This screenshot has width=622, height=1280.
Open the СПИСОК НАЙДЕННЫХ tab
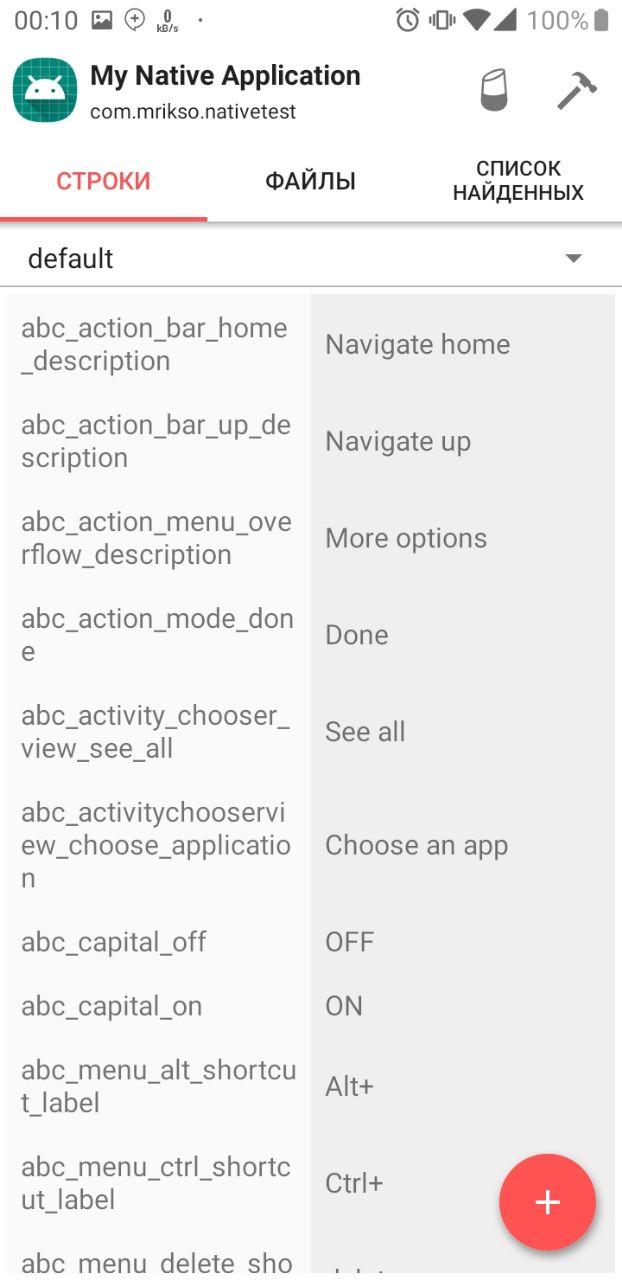(x=518, y=181)
